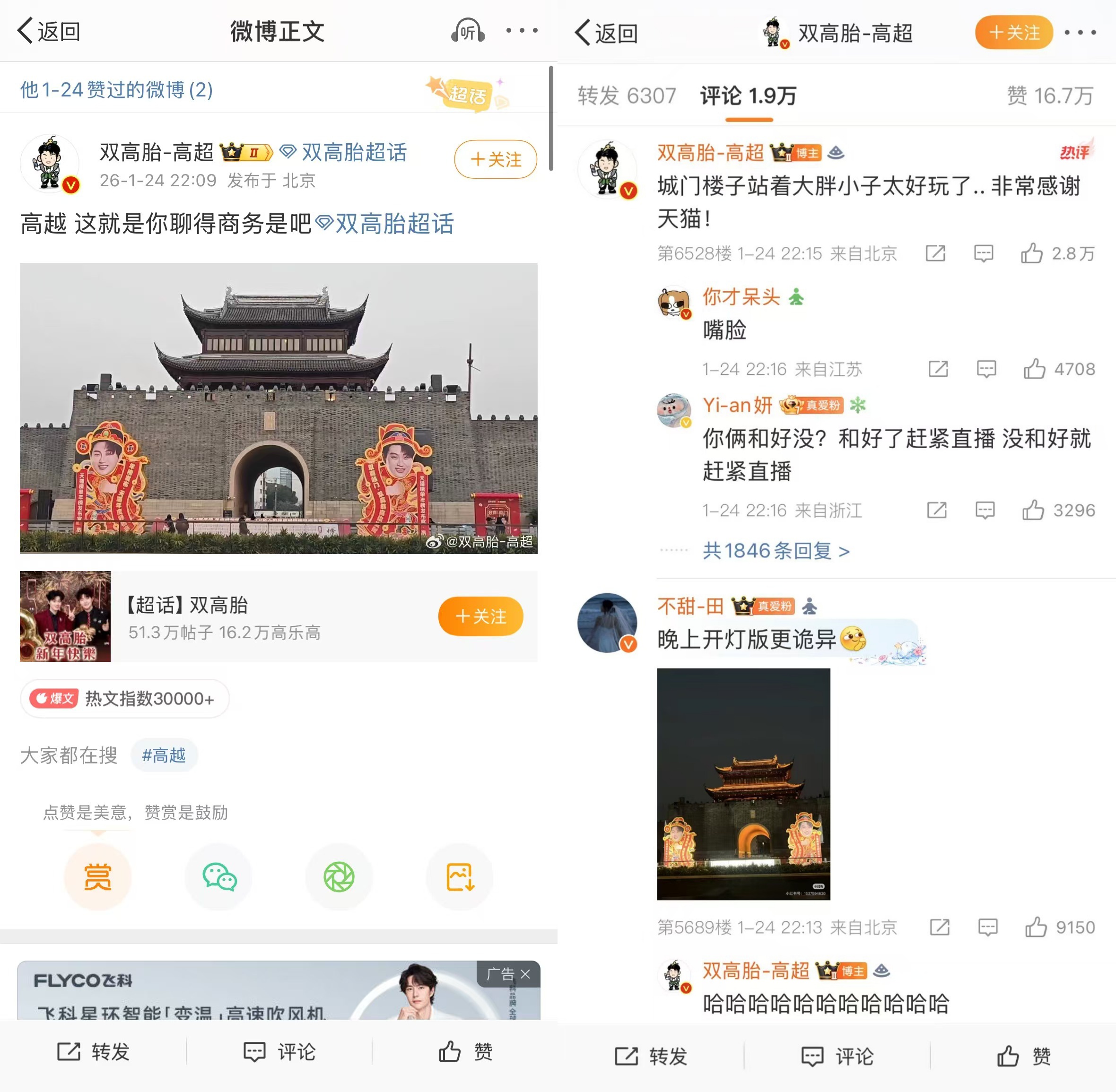1116x1092 pixels.
Task: Switch to the 赞 16.7万 tab
Action: [x=1049, y=96]
